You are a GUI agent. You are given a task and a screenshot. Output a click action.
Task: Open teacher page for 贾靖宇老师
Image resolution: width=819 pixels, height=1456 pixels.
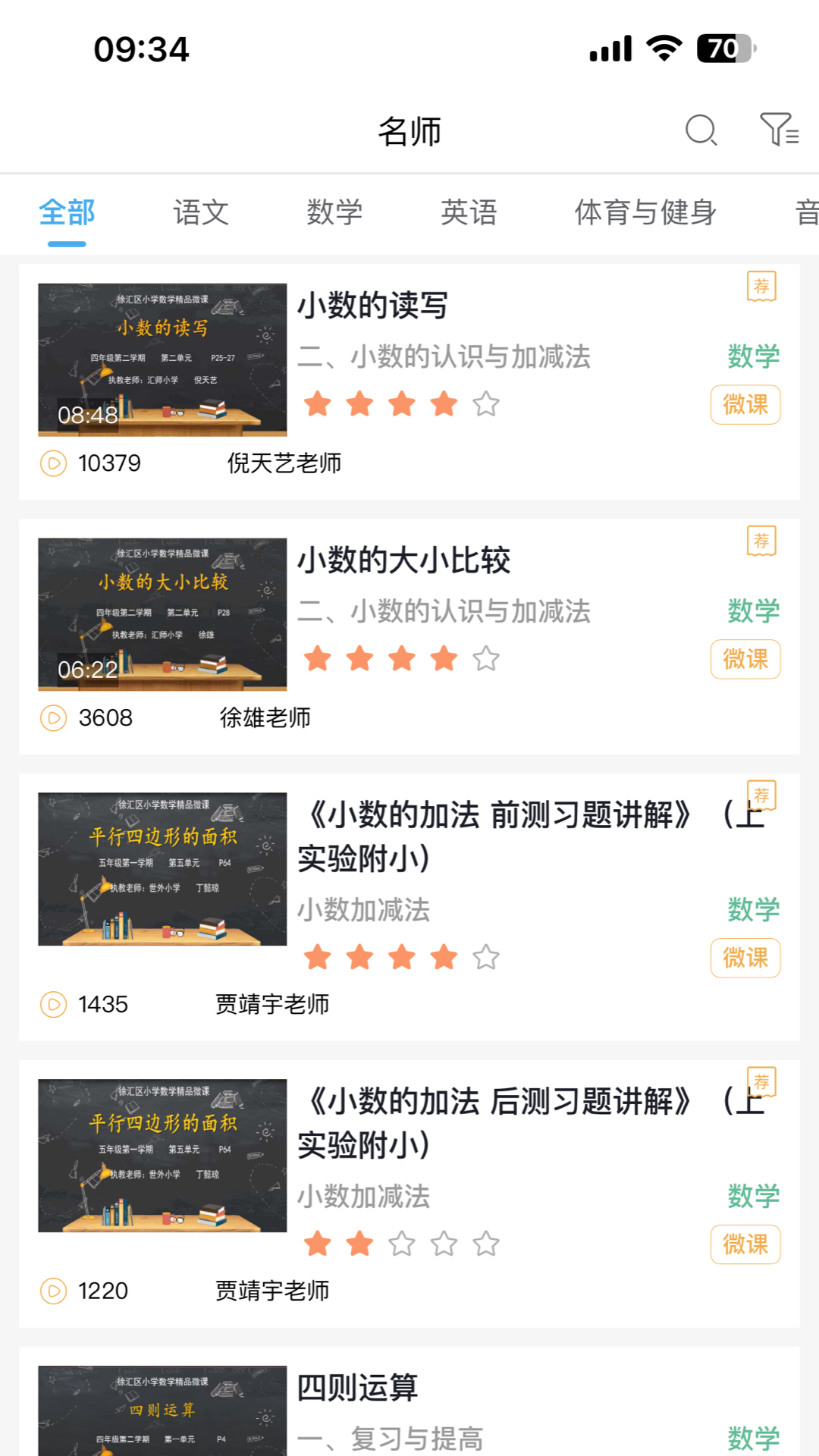click(271, 1006)
